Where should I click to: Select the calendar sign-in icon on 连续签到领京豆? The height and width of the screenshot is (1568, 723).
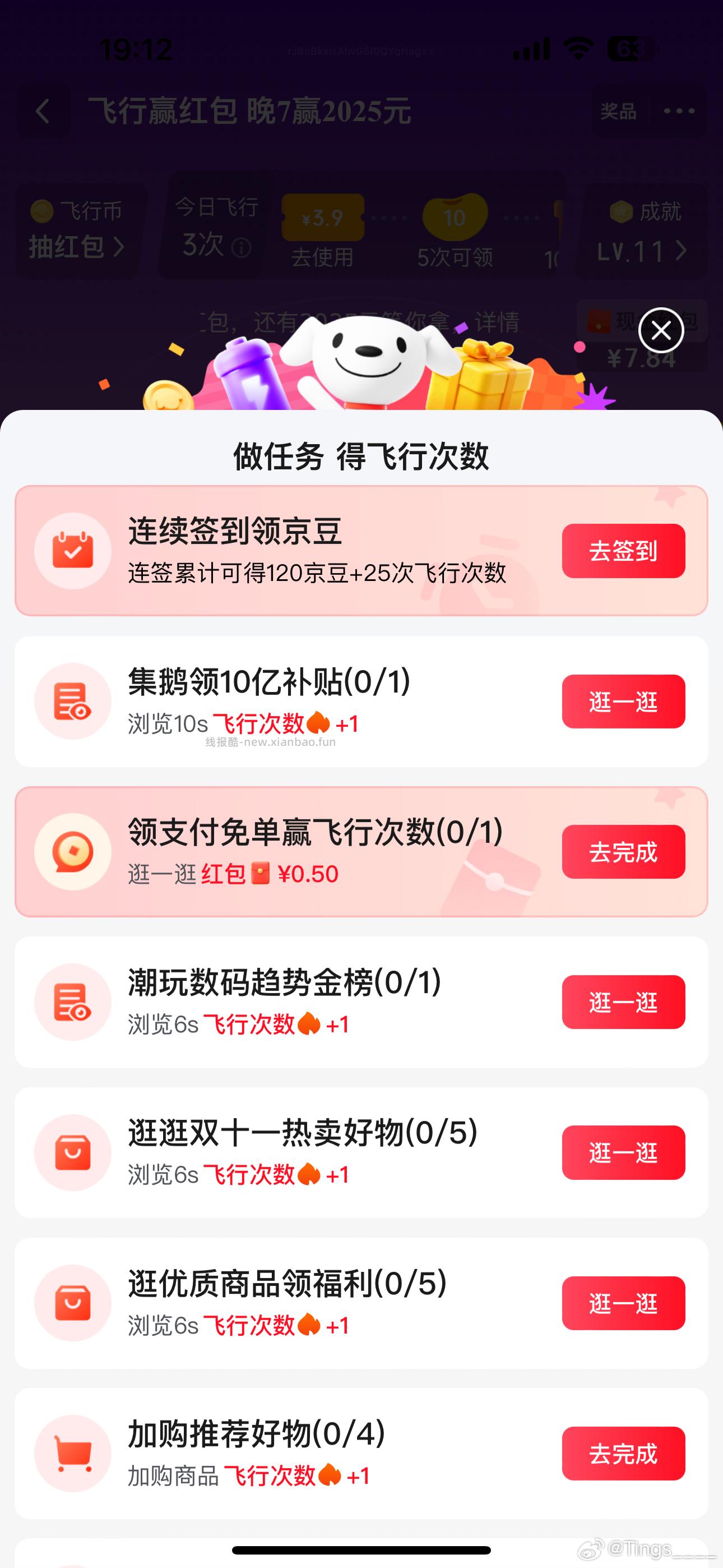point(73,550)
